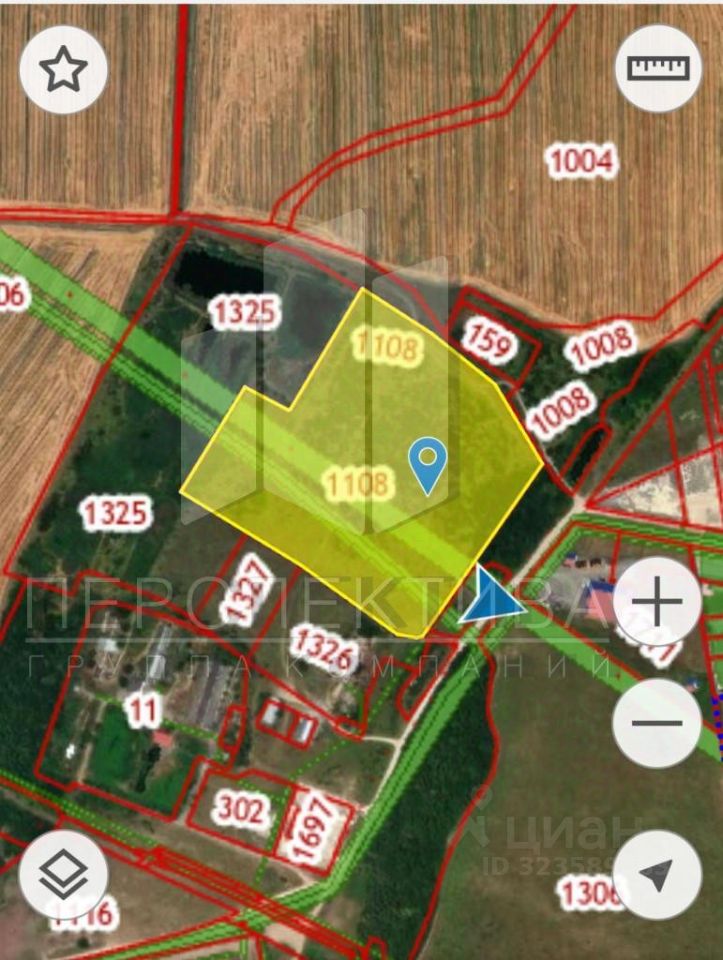Zoom in with the plus button

click(658, 603)
